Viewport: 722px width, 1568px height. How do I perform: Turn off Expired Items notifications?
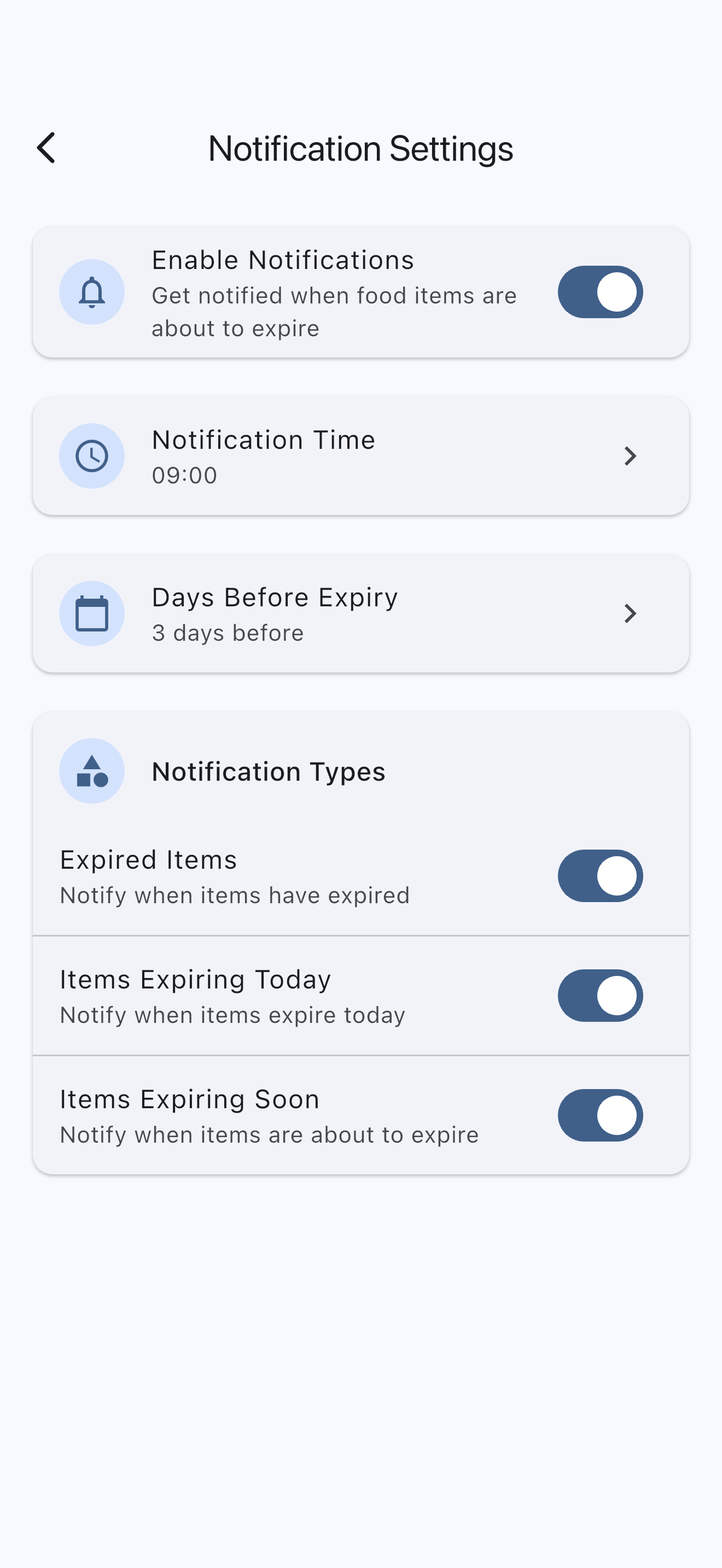coord(600,875)
